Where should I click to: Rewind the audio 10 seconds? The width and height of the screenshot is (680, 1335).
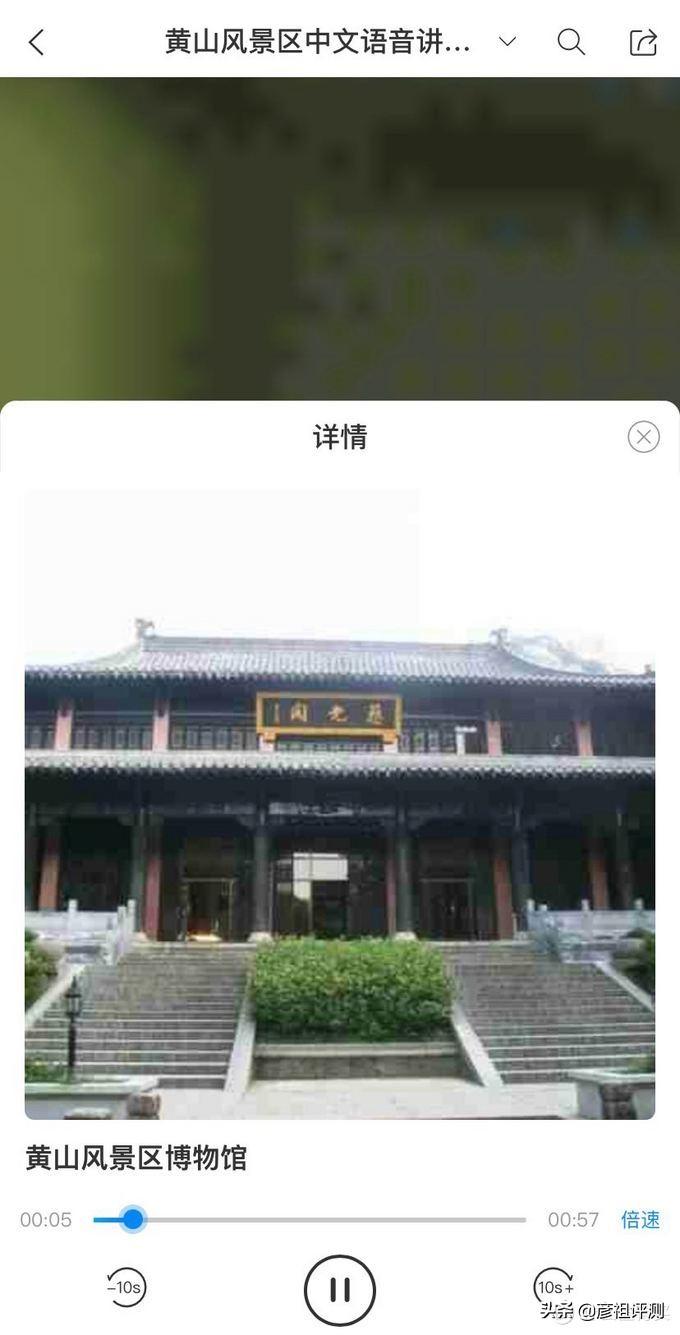[x=126, y=1287]
